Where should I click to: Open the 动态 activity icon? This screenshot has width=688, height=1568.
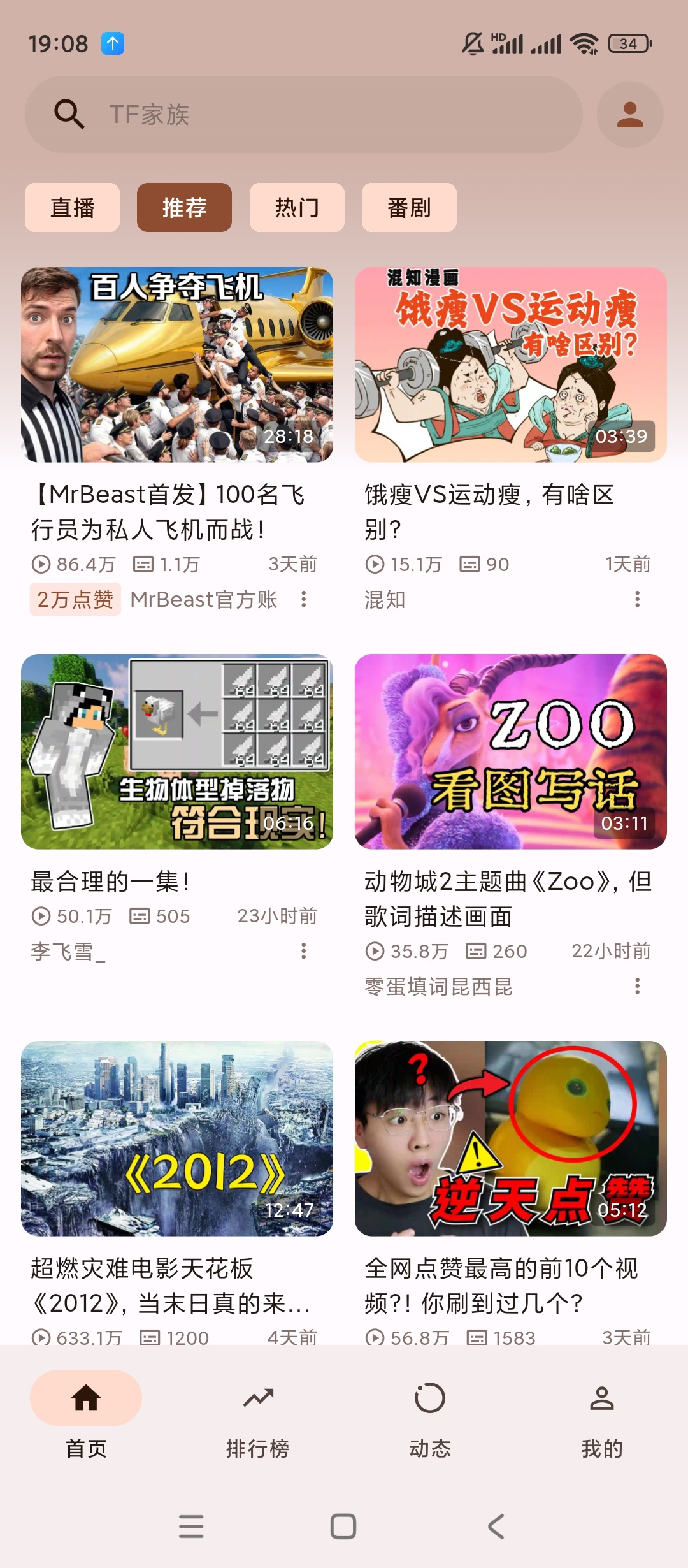(x=430, y=1397)
